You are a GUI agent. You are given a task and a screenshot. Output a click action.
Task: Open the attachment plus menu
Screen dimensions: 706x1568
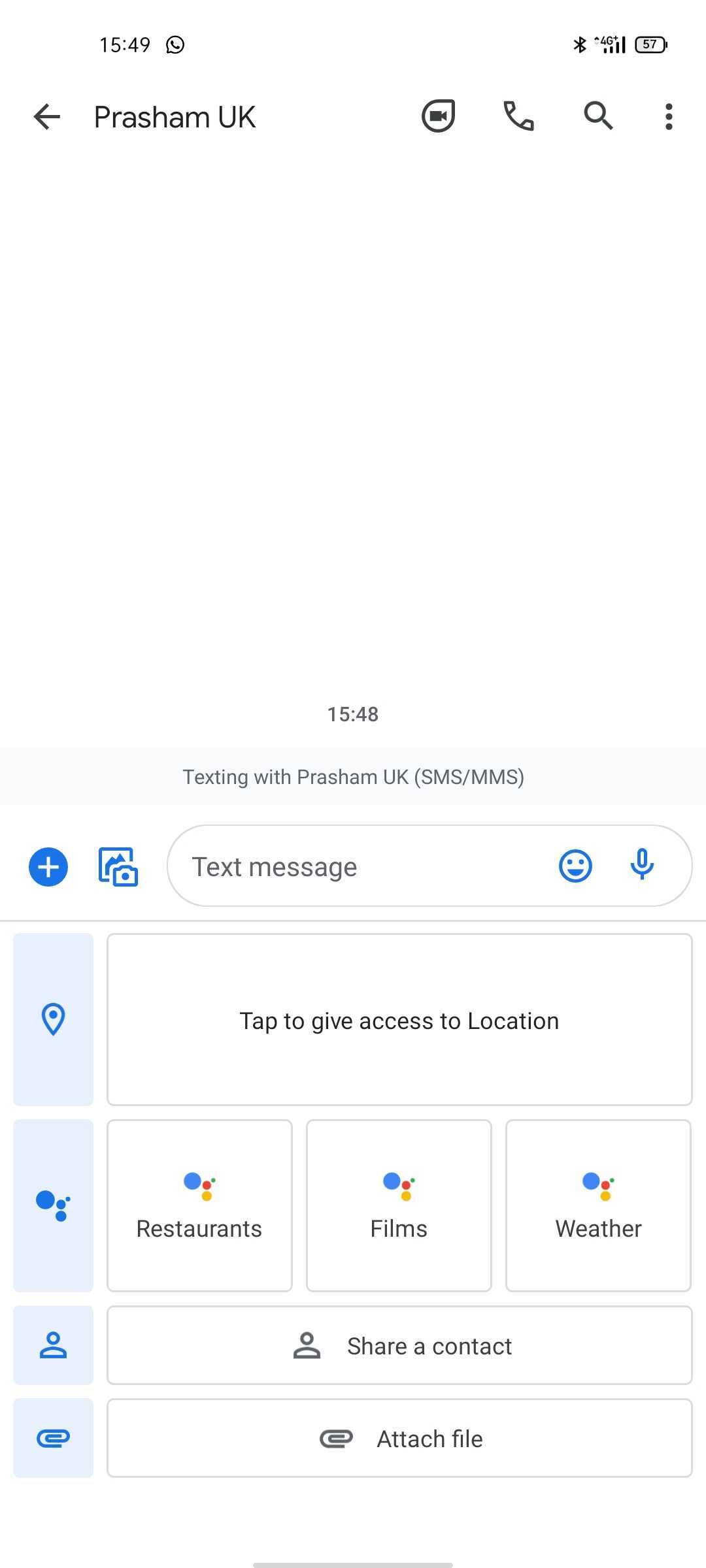[x=47, y=866]
